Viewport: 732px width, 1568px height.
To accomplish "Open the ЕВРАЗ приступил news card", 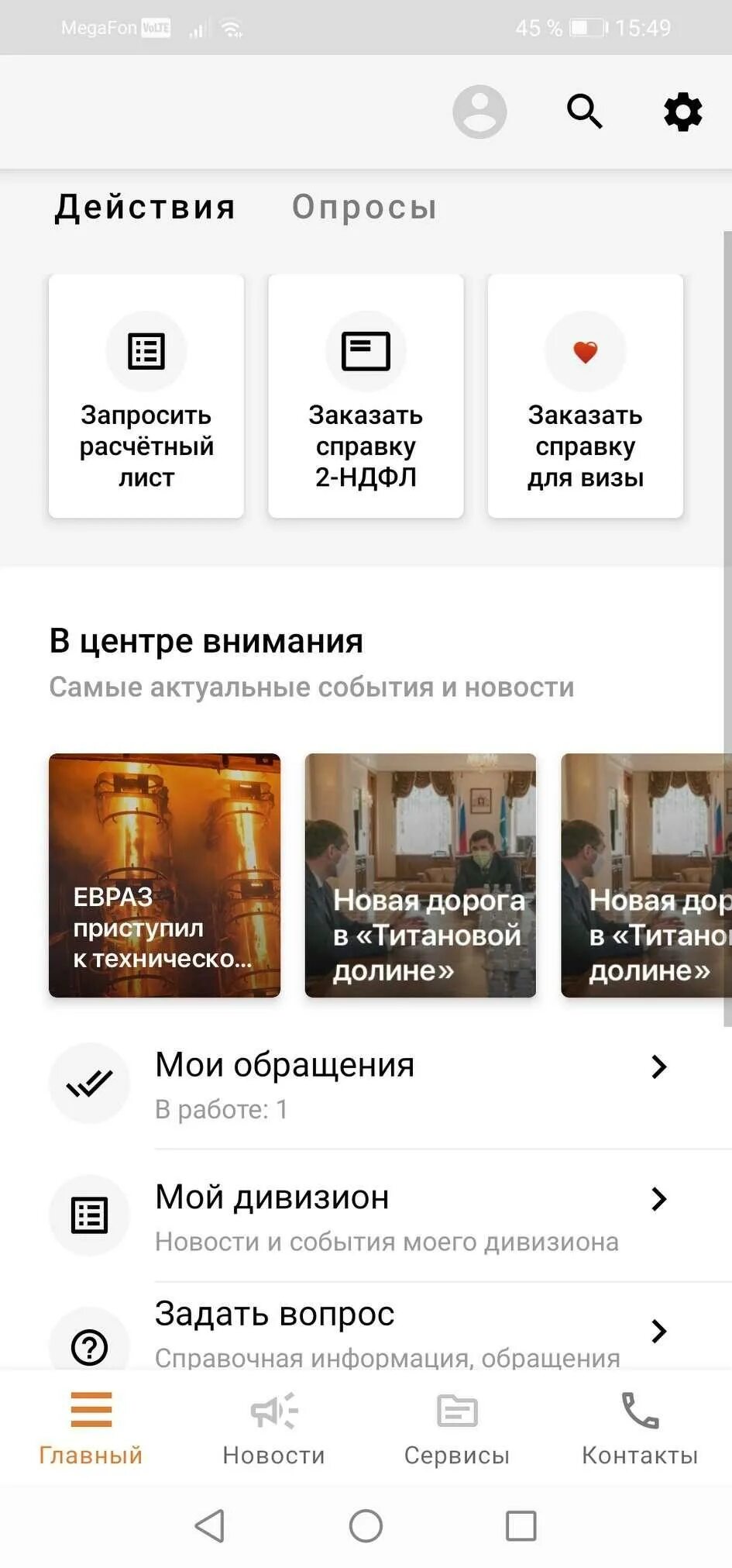I will click(164, 875).
